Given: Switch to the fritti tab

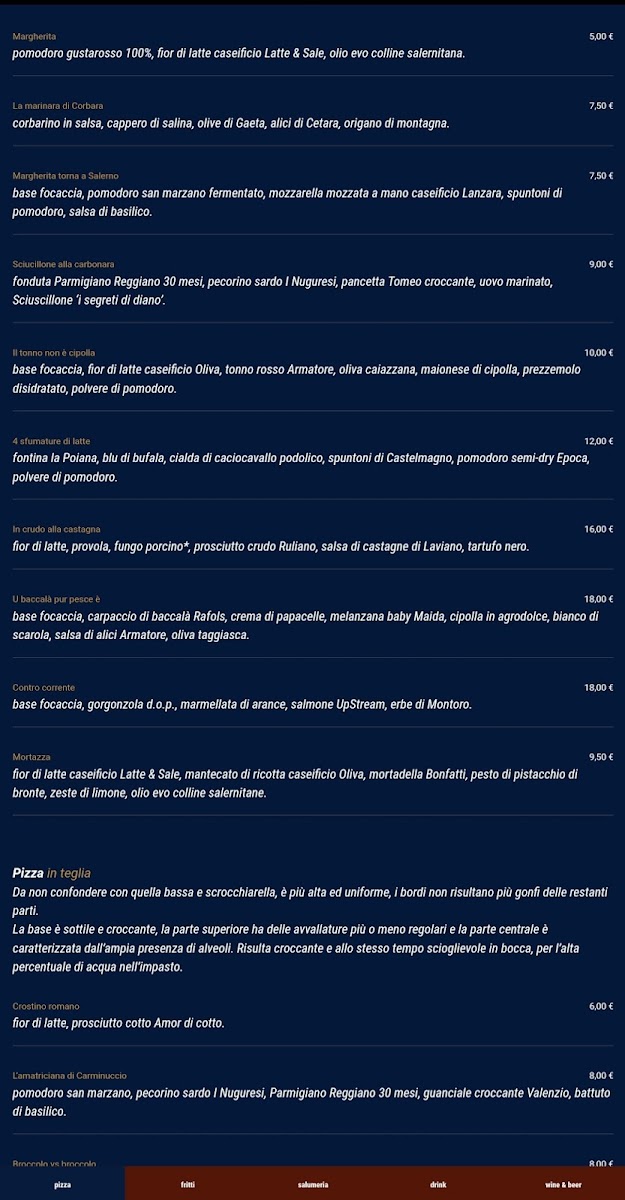Looking at the screenshot, I should click(188, 1184).
